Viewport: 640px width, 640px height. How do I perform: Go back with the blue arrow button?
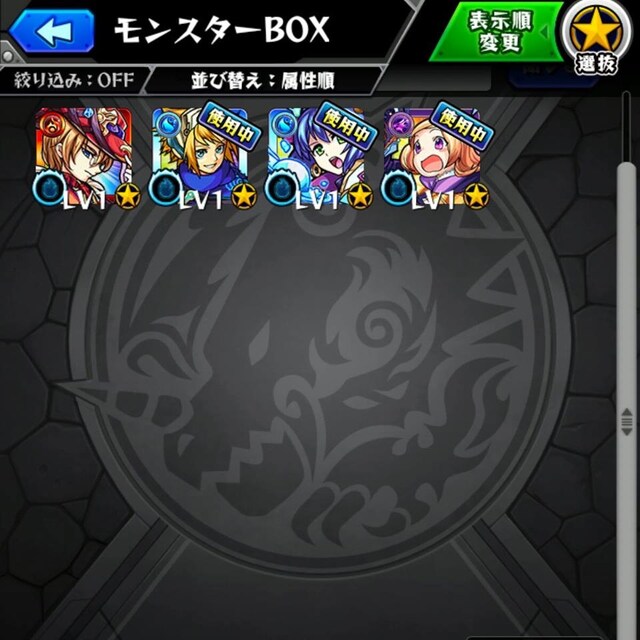pos(51,32)
